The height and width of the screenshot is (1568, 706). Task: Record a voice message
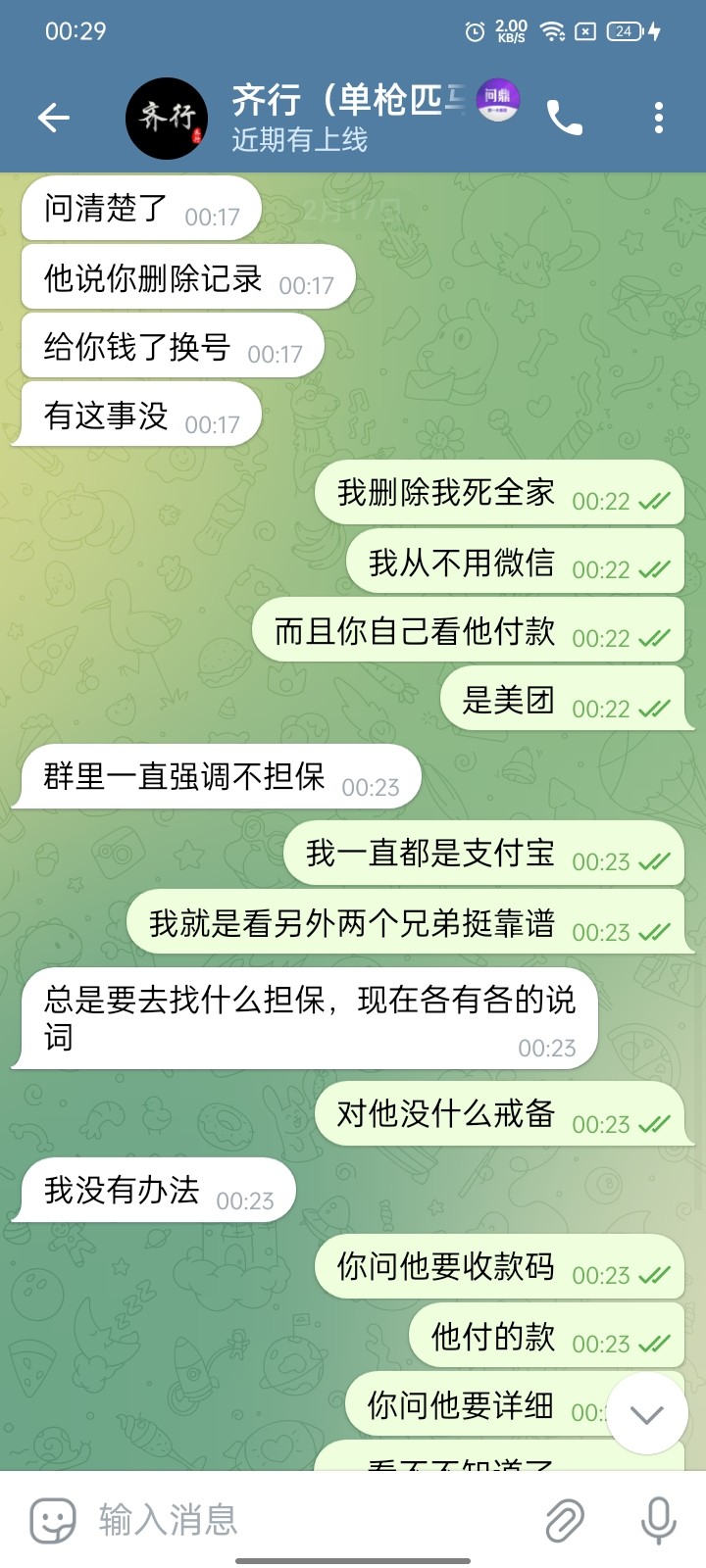[658, 1520]
